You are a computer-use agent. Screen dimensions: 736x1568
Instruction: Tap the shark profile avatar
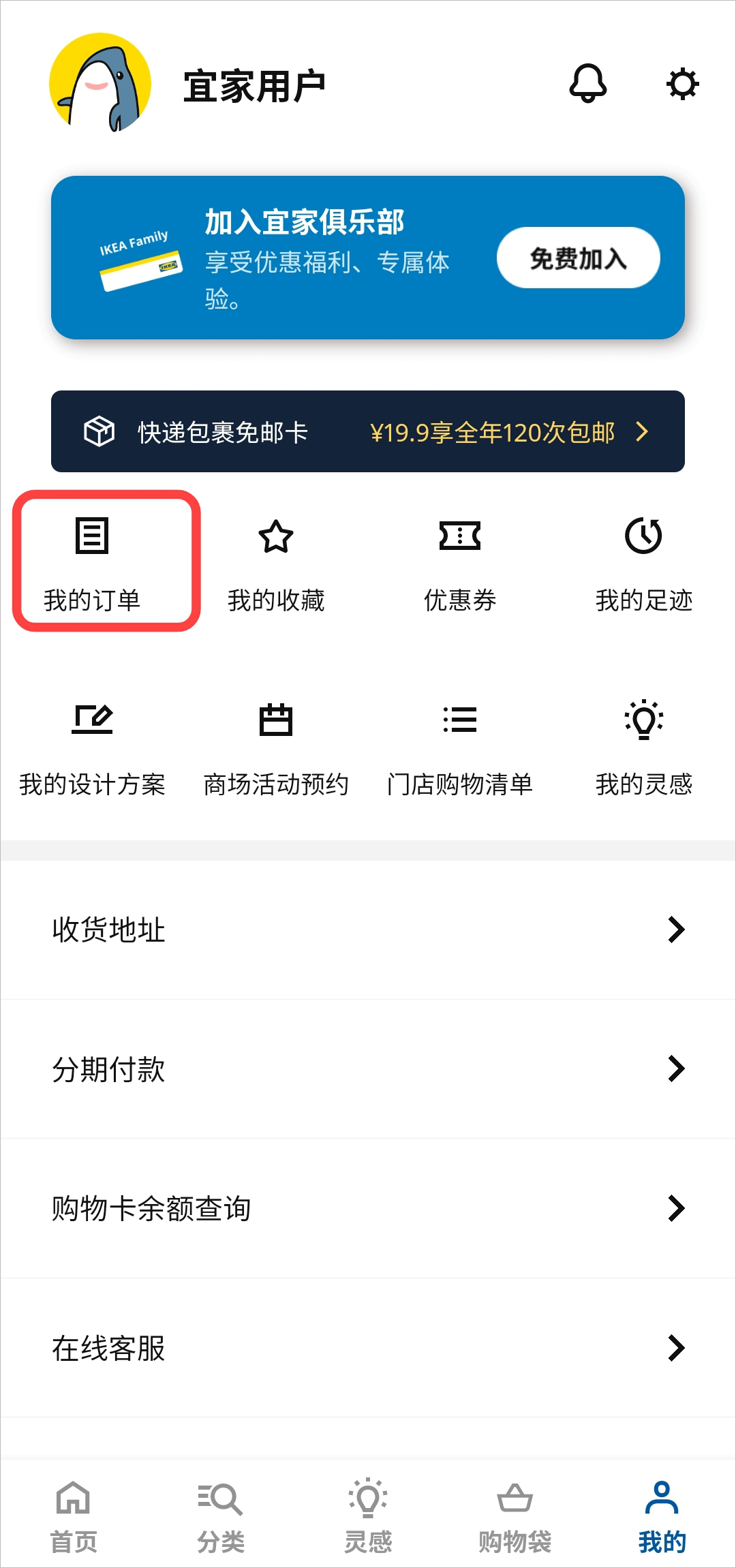[x=100, y=84]
